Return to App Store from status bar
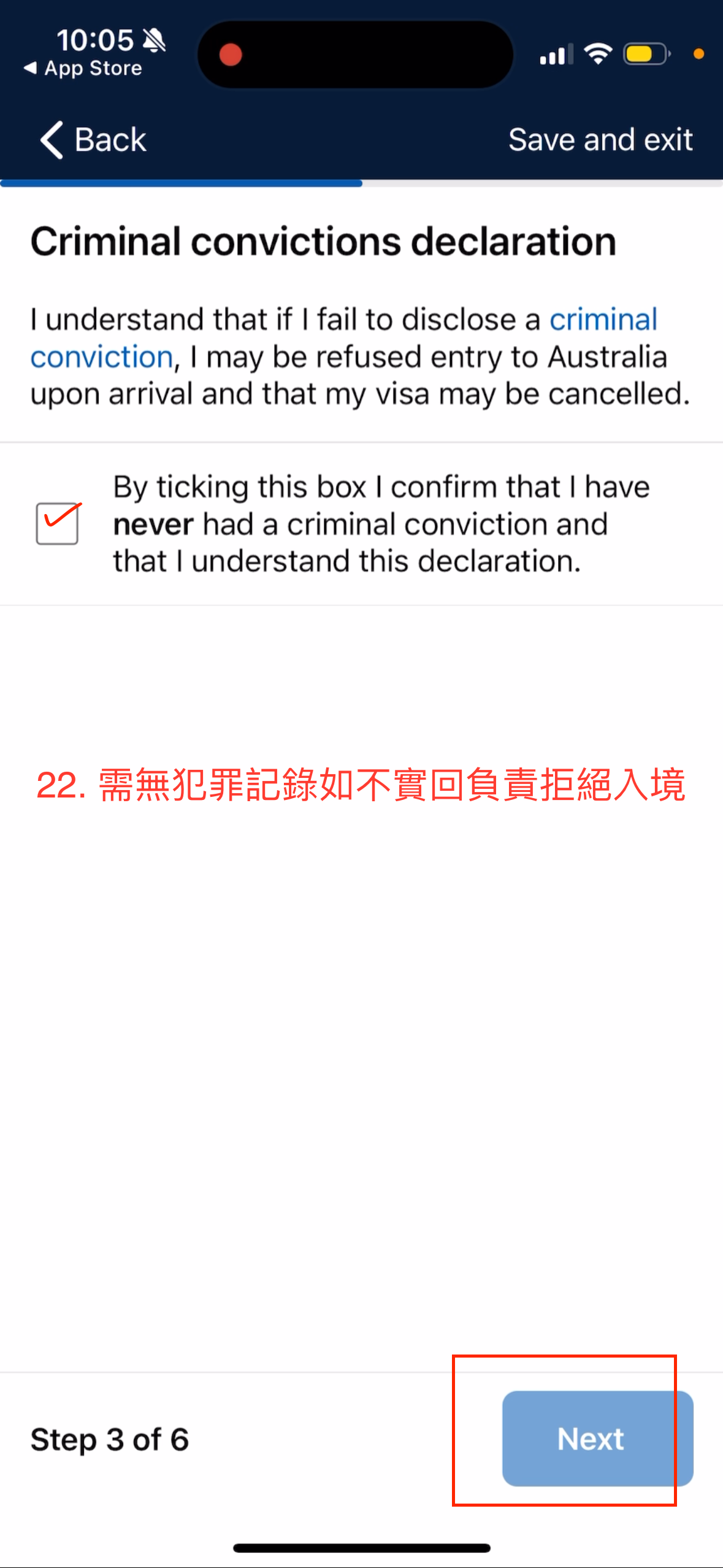This screenshot has width=723, height=1568. (x=83, y=69)
